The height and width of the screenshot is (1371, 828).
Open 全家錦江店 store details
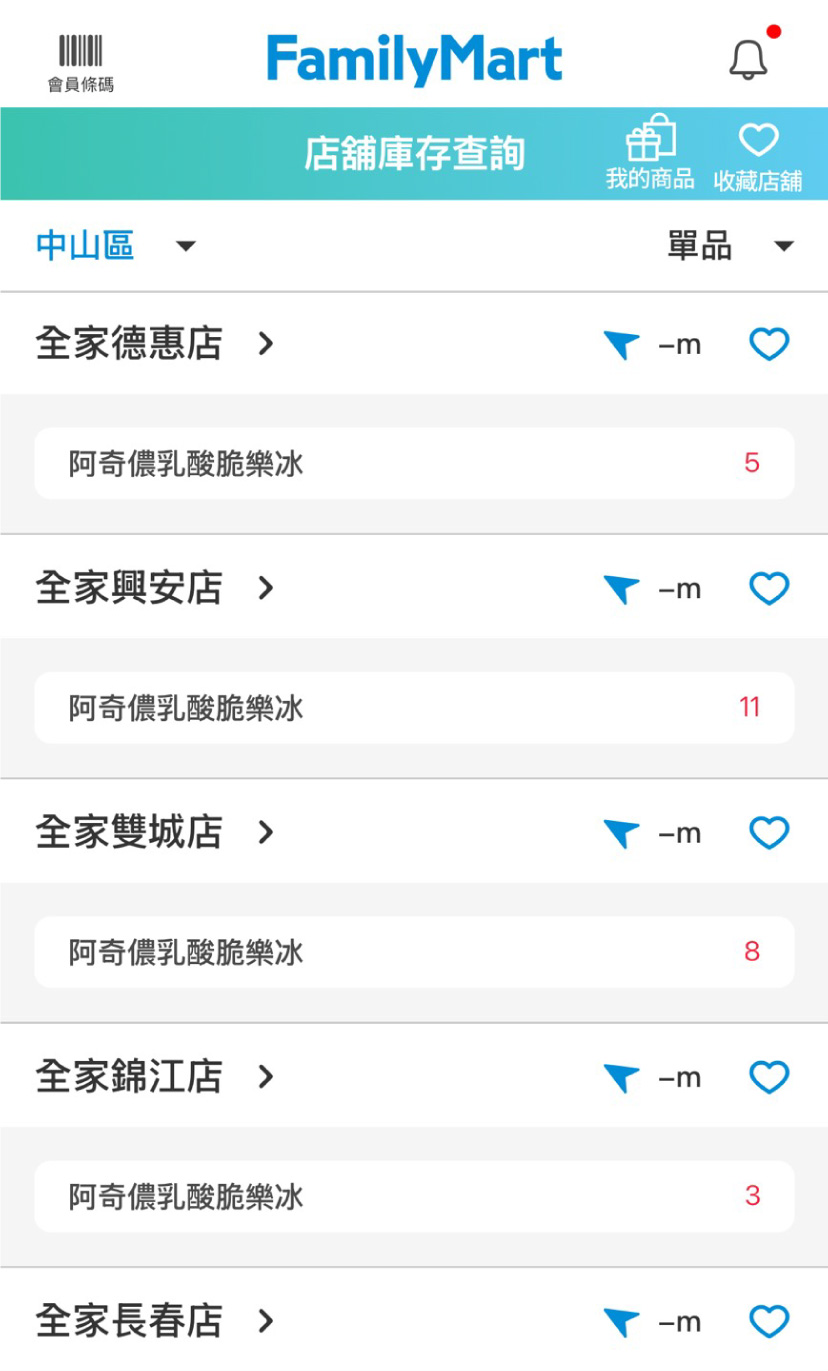[155, 1077]
